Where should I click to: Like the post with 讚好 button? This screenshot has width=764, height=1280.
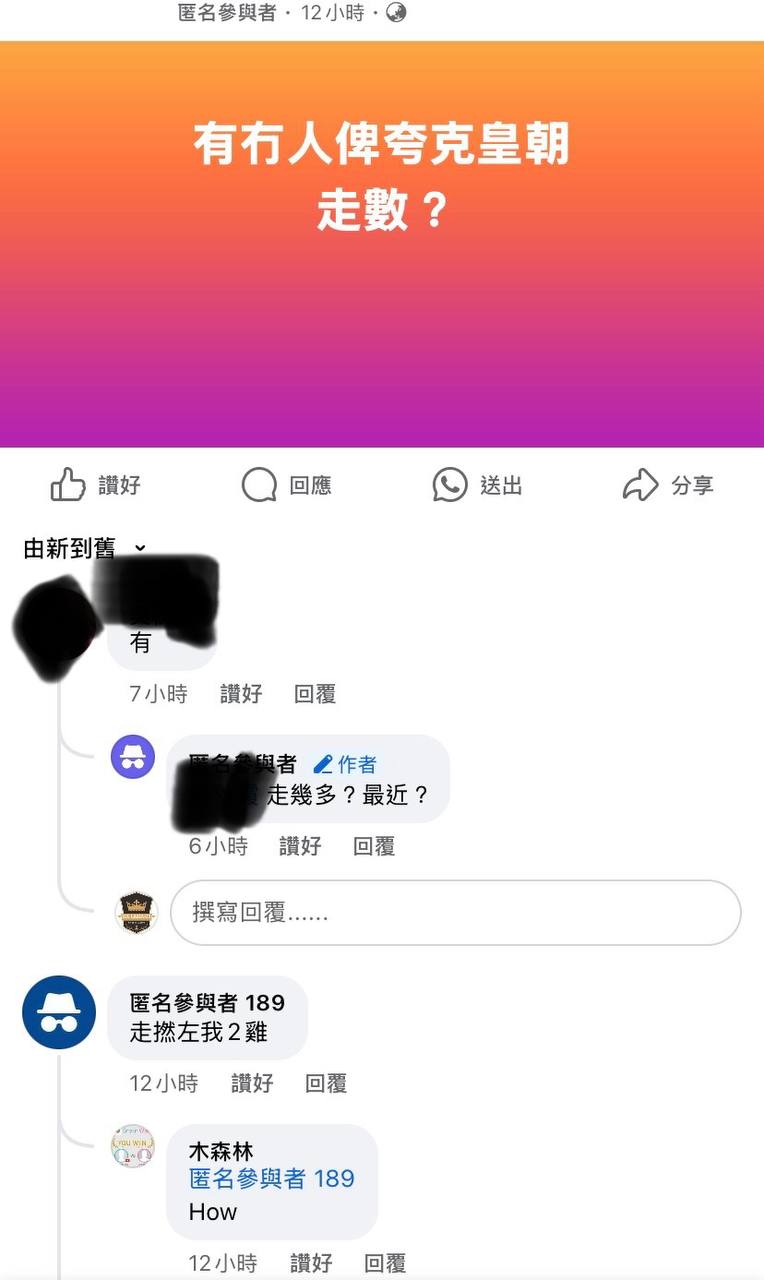(x=96, y=486)
